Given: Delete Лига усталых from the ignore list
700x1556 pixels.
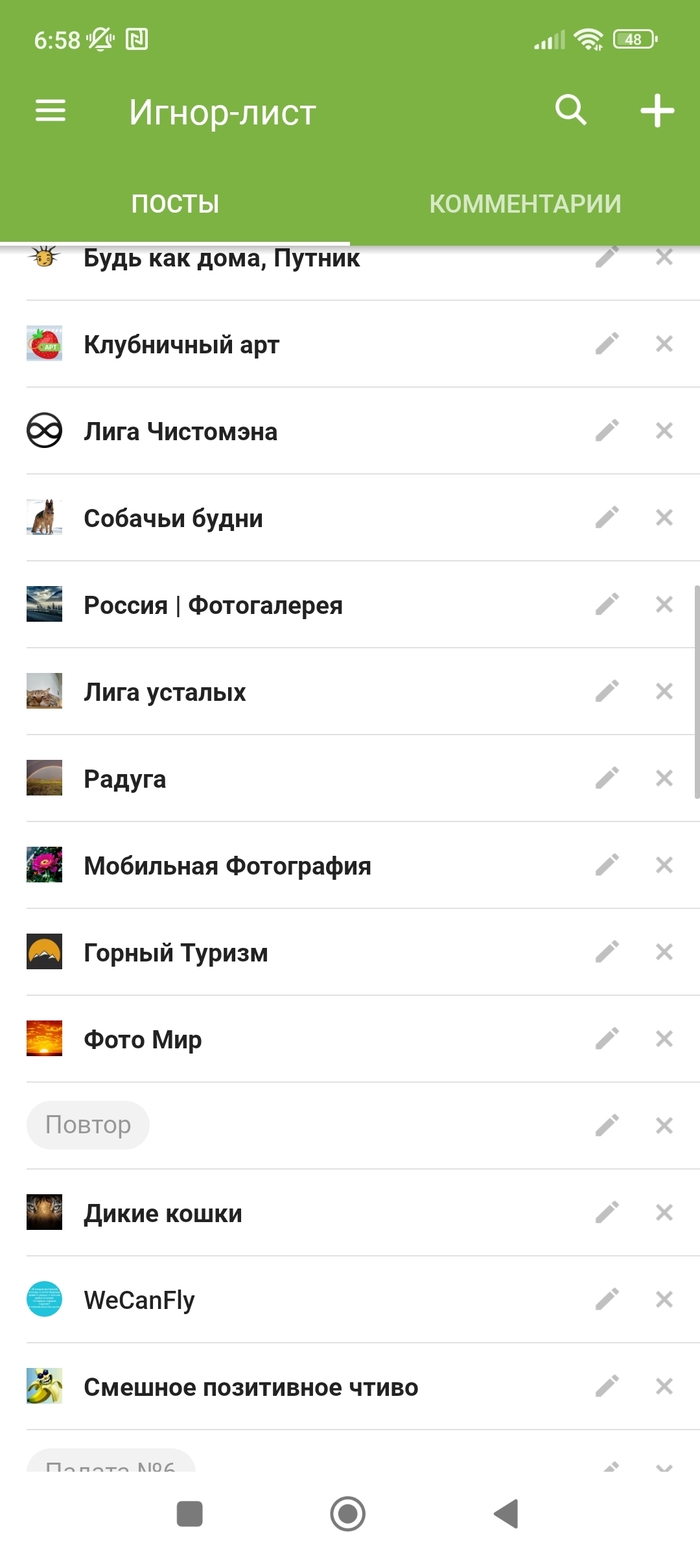Looking at the screenshot, I should coord(664,692).
